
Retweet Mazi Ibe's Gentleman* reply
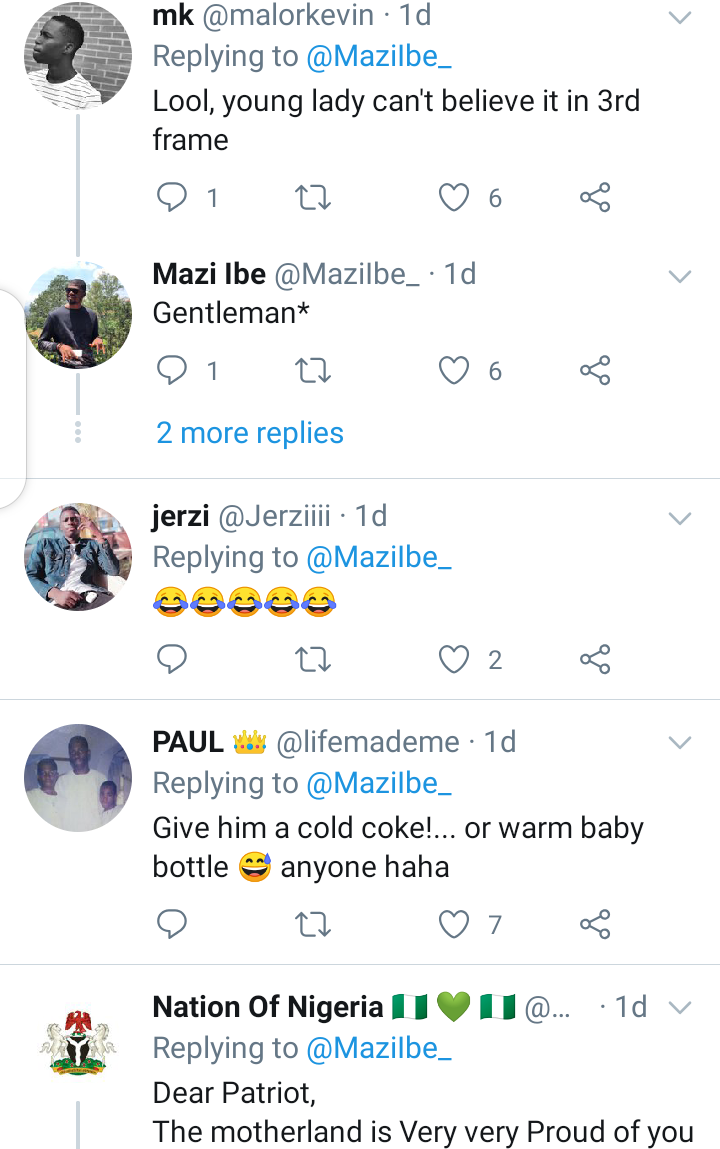(314, 372)
